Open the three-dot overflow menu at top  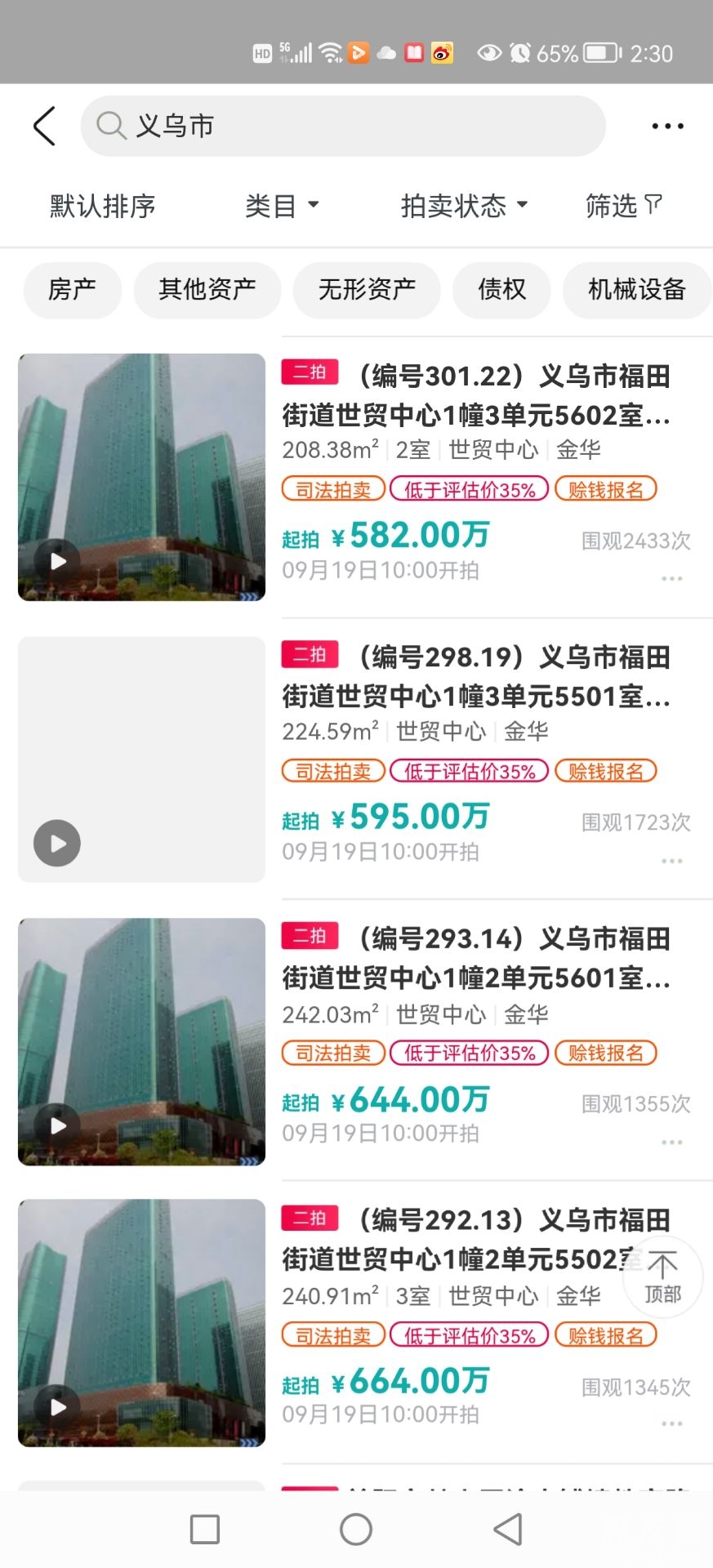(x=667, y=127)
